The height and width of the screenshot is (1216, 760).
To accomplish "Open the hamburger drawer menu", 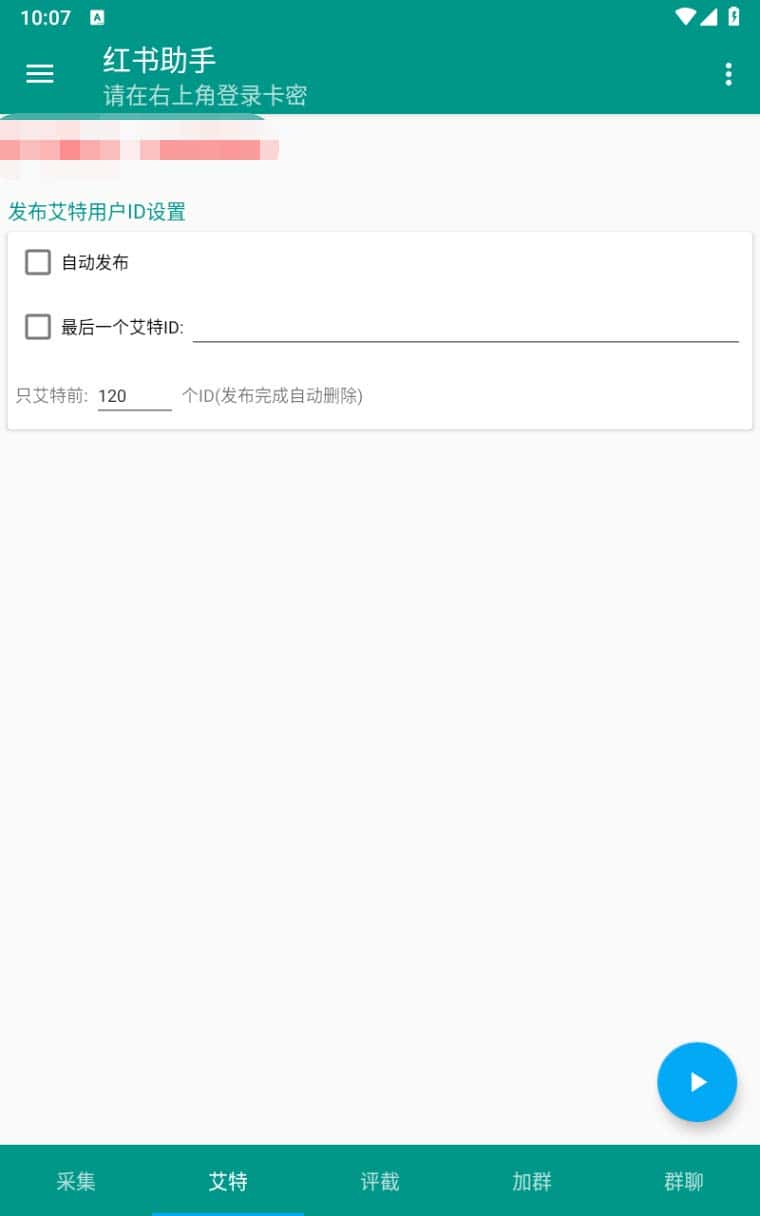I will click(x=40, y=74).
